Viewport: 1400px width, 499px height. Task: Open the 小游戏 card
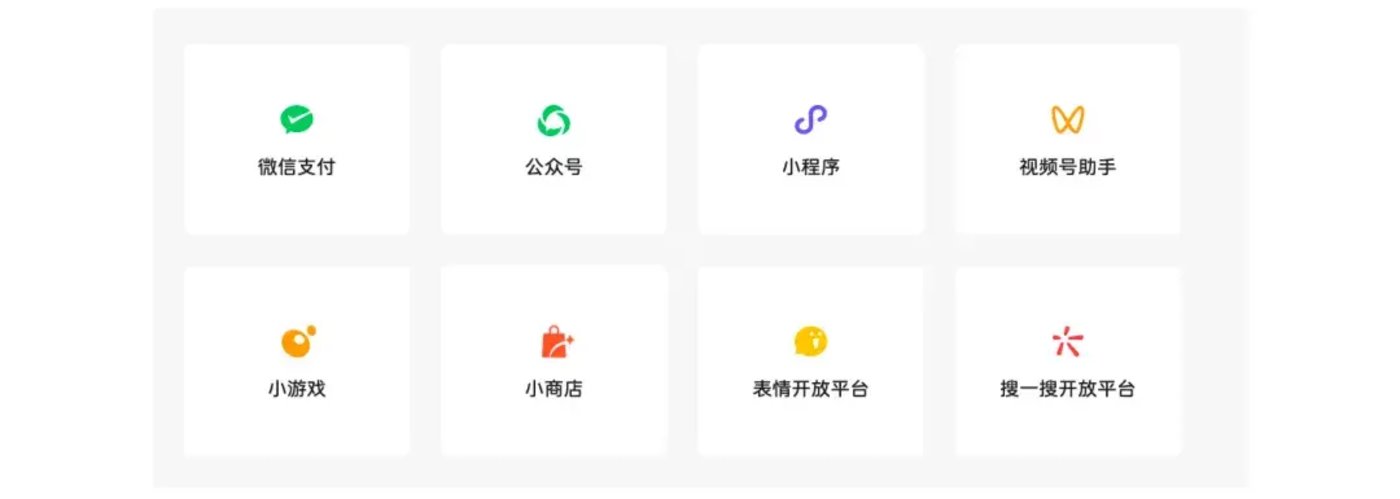296,361
